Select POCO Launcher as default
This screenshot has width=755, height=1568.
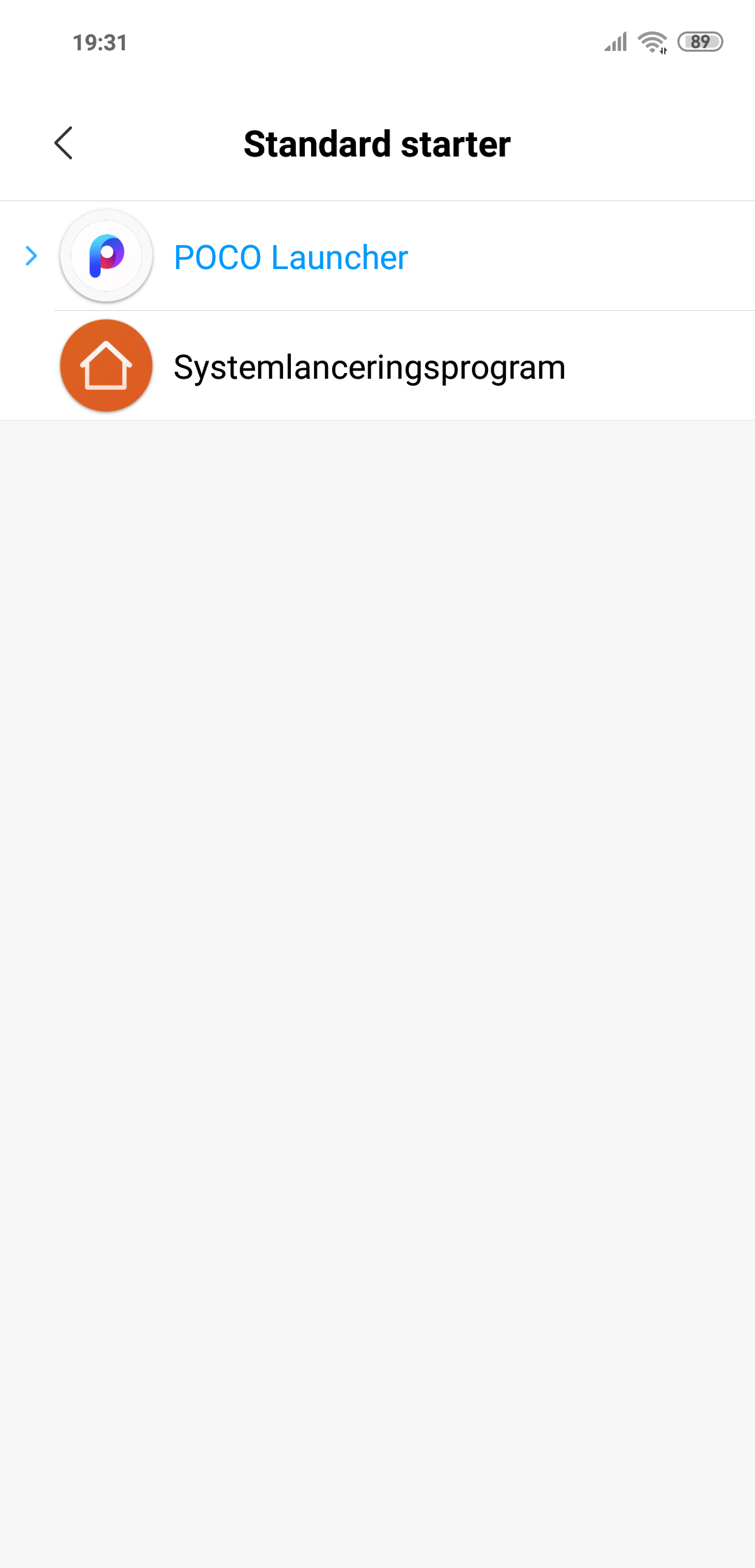coord(377,256)
